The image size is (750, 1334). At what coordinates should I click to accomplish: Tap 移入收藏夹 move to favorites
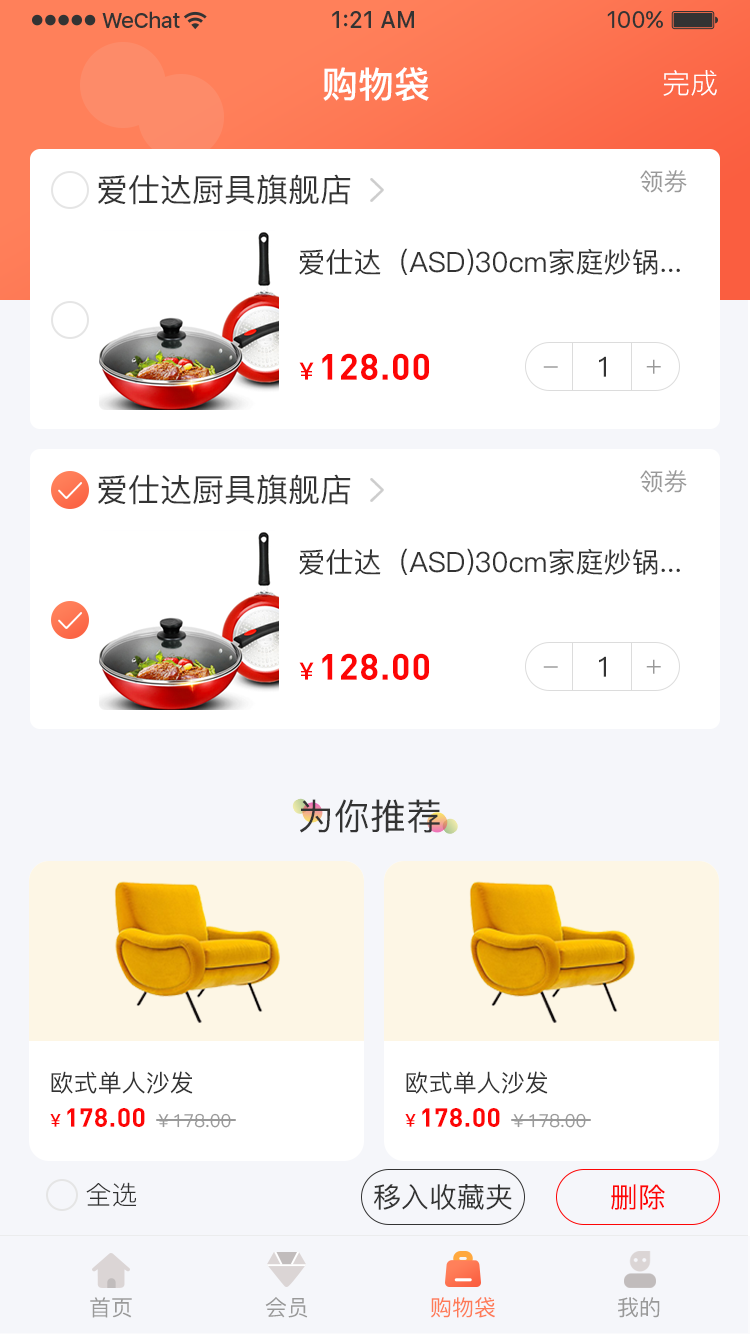click(x=442, y=1196)
